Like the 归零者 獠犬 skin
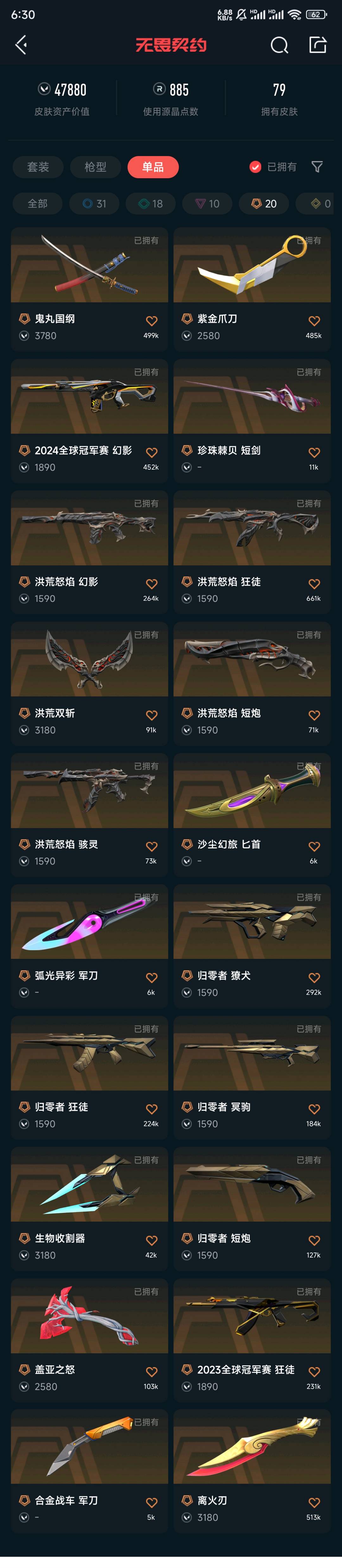 tap(314, 978)
